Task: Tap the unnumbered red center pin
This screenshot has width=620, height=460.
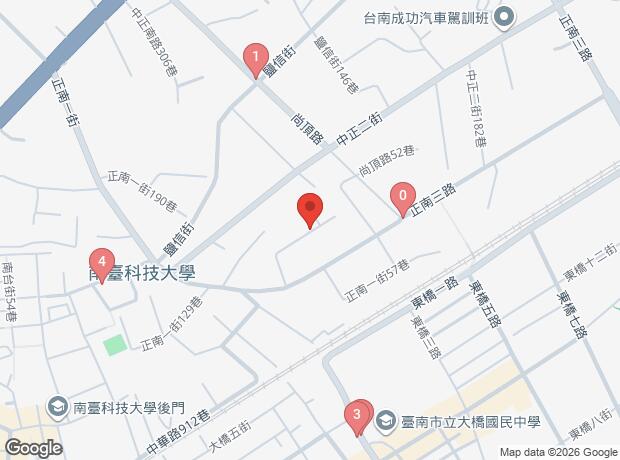Action: (310, 209)
